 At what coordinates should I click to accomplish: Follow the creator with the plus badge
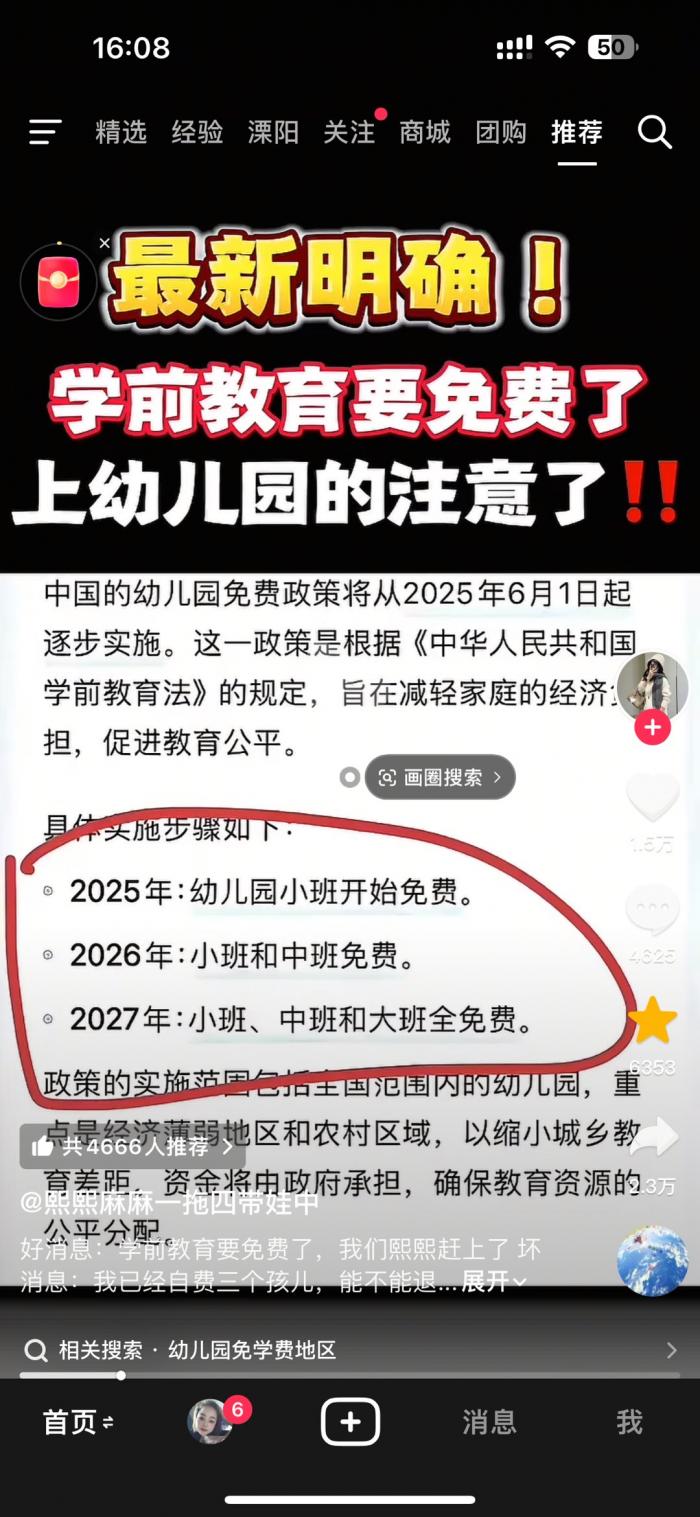coord(652,727)
